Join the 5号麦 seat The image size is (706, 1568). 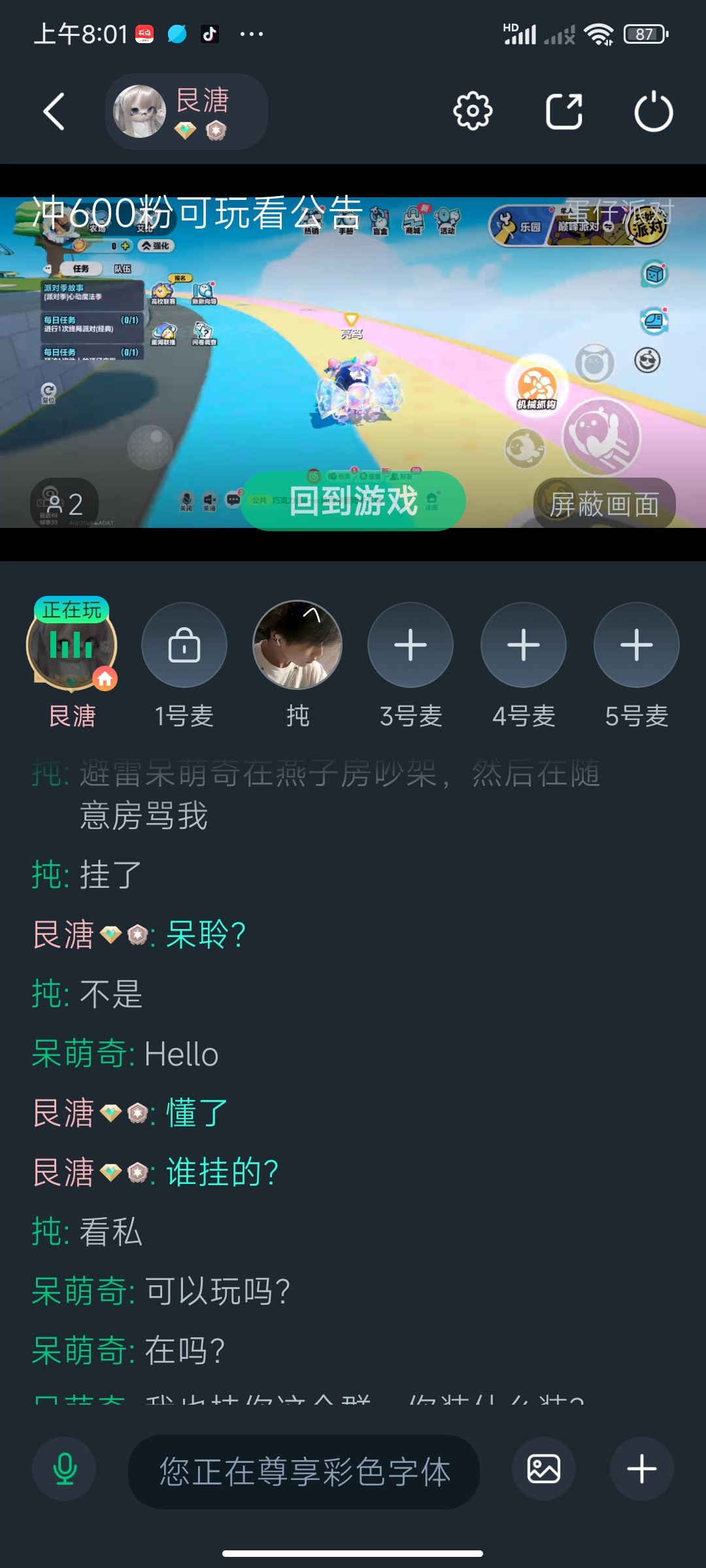tap(636, 645)
